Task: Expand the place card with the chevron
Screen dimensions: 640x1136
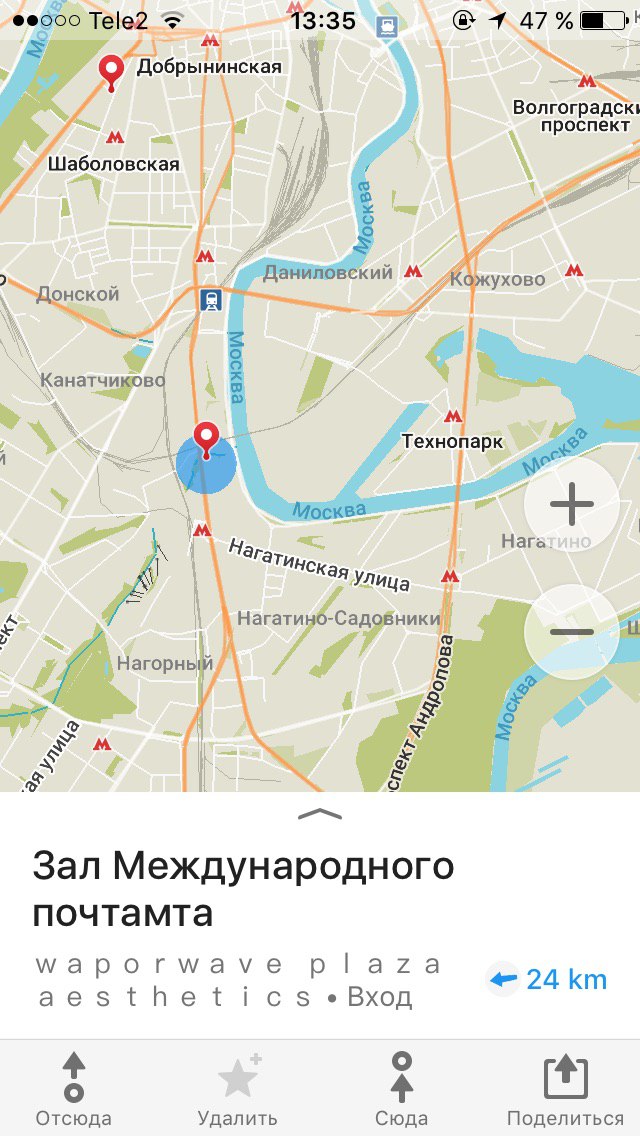Action: pos(320,814)
